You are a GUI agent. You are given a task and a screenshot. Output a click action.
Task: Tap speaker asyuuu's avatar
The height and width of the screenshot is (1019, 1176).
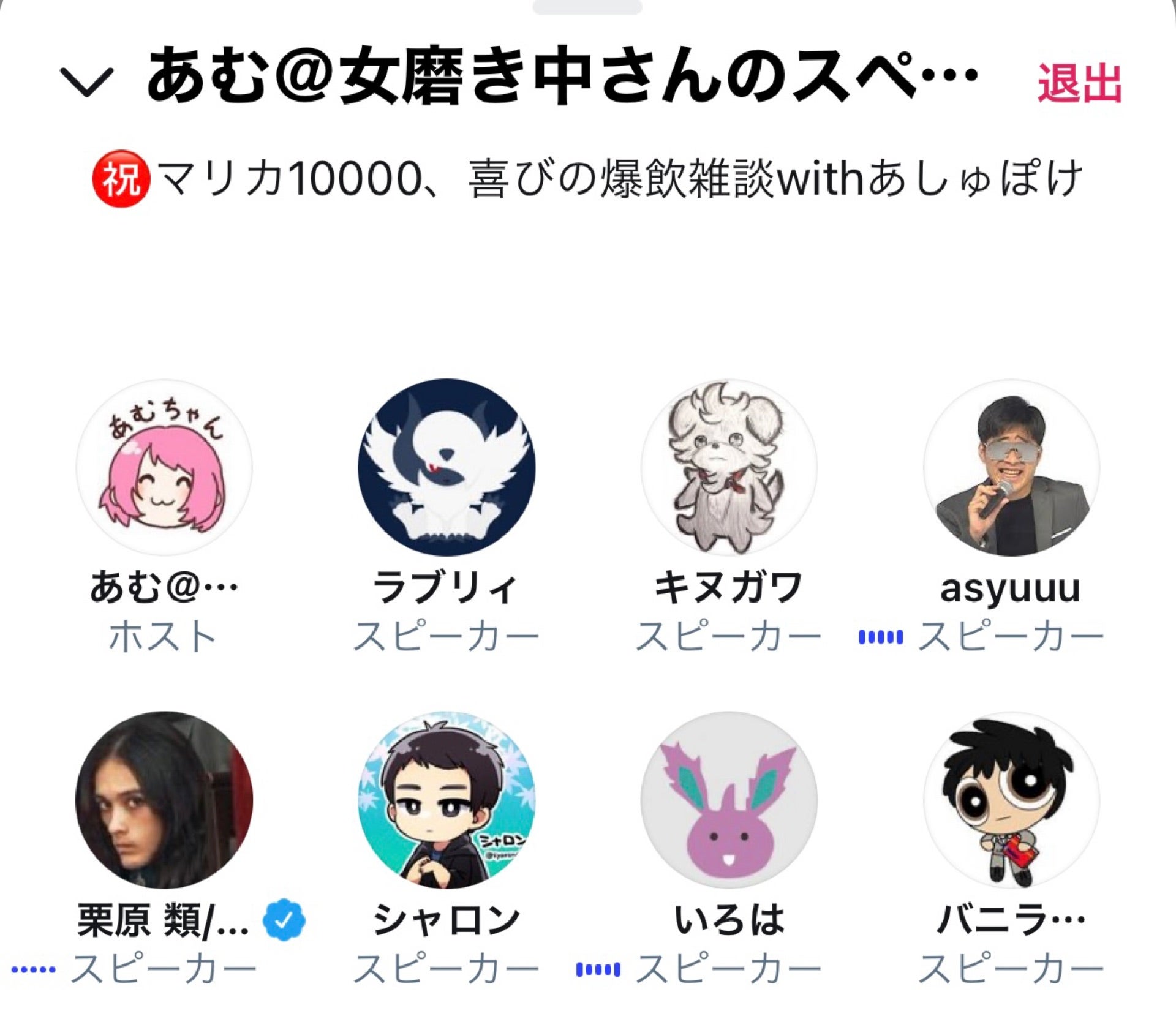click(x=1011, y=467)
